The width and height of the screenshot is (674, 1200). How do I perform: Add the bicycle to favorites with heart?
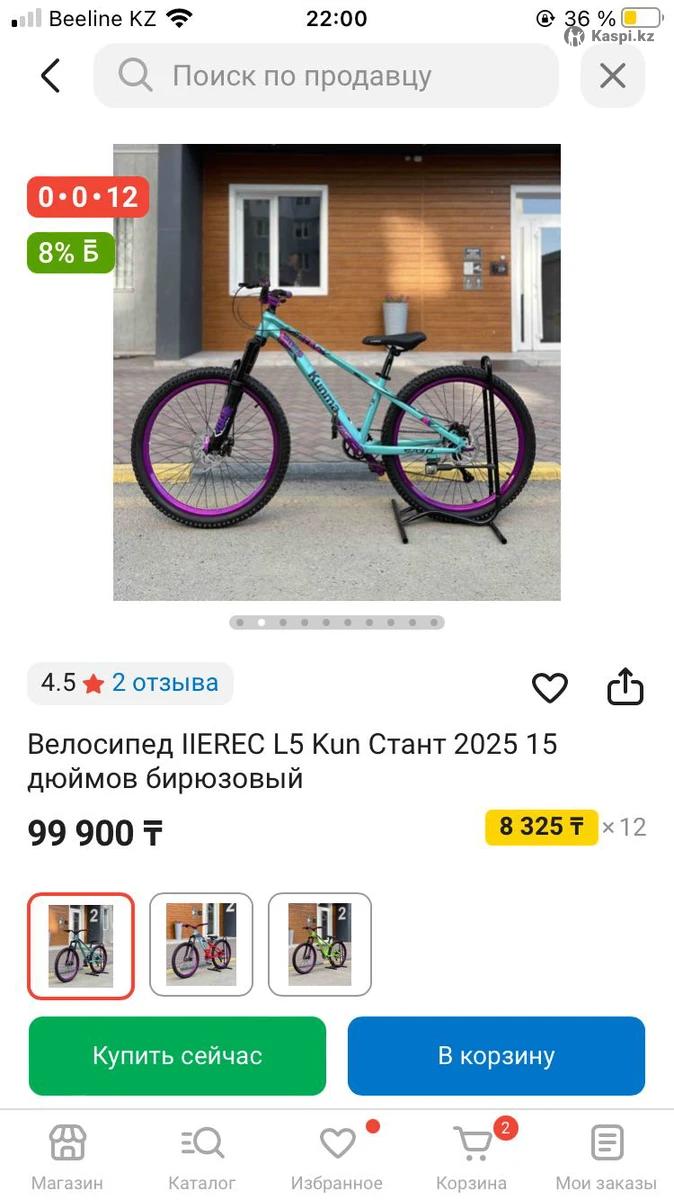(549, 688)
